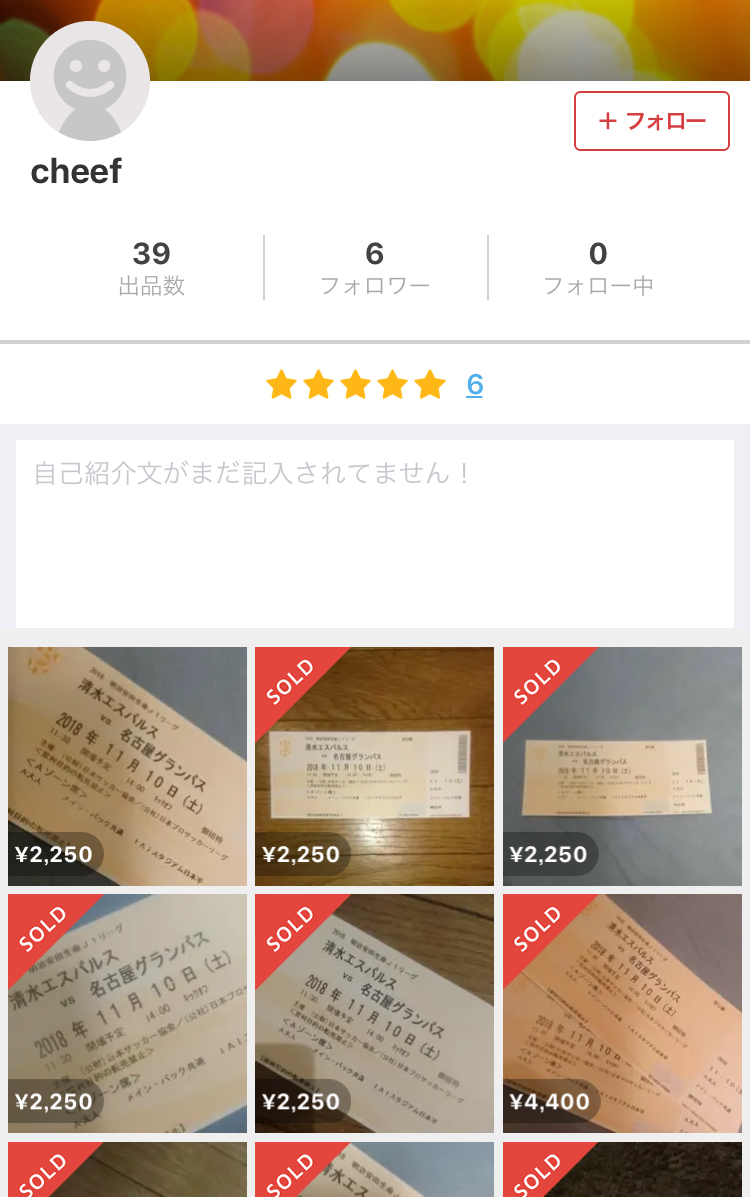The image size is (750, 1197).
Task: View cheef's 39 listed items
Action: coord(152,267)
